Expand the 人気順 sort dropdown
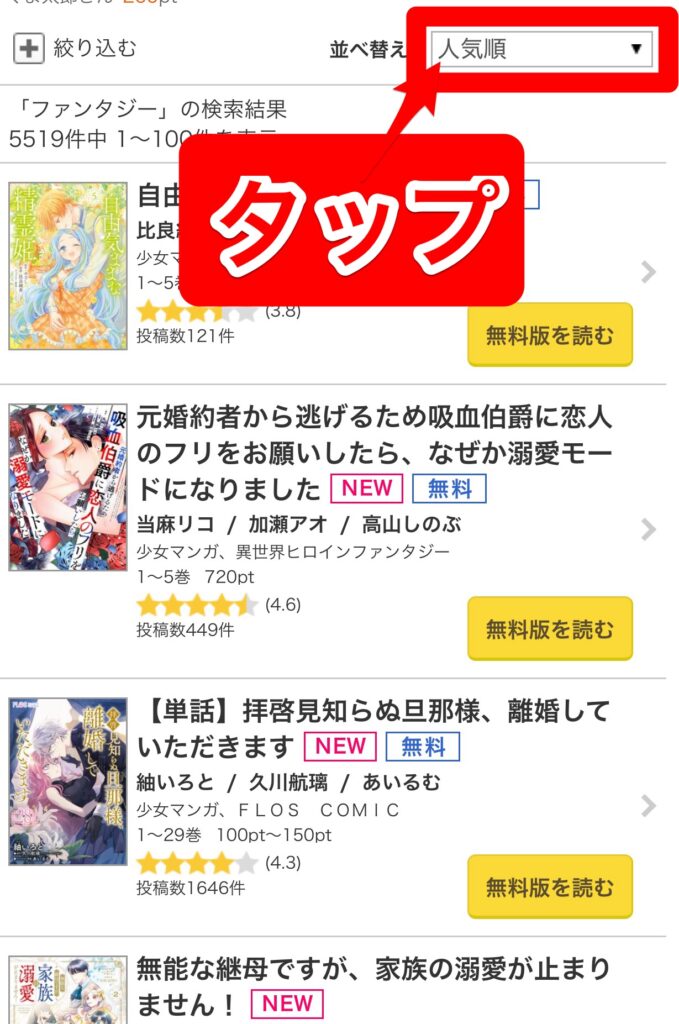 point(541,49)
